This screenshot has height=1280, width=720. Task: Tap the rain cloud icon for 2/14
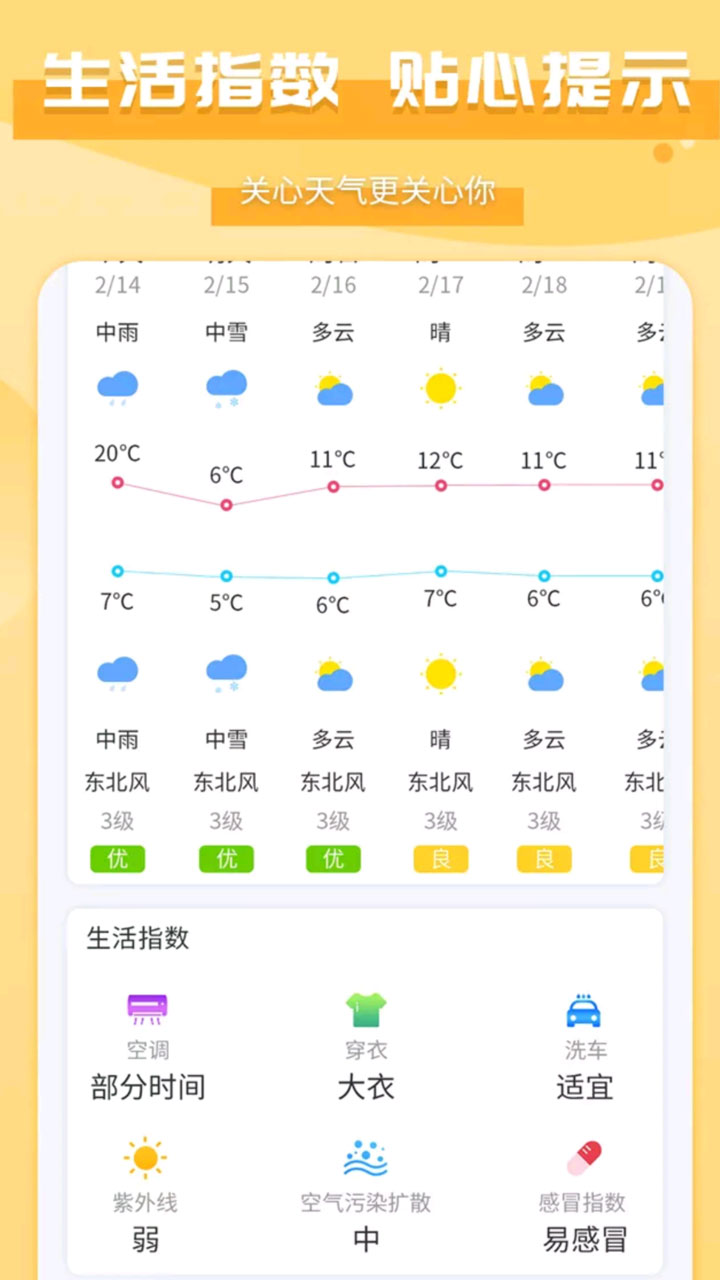[117, 388]
